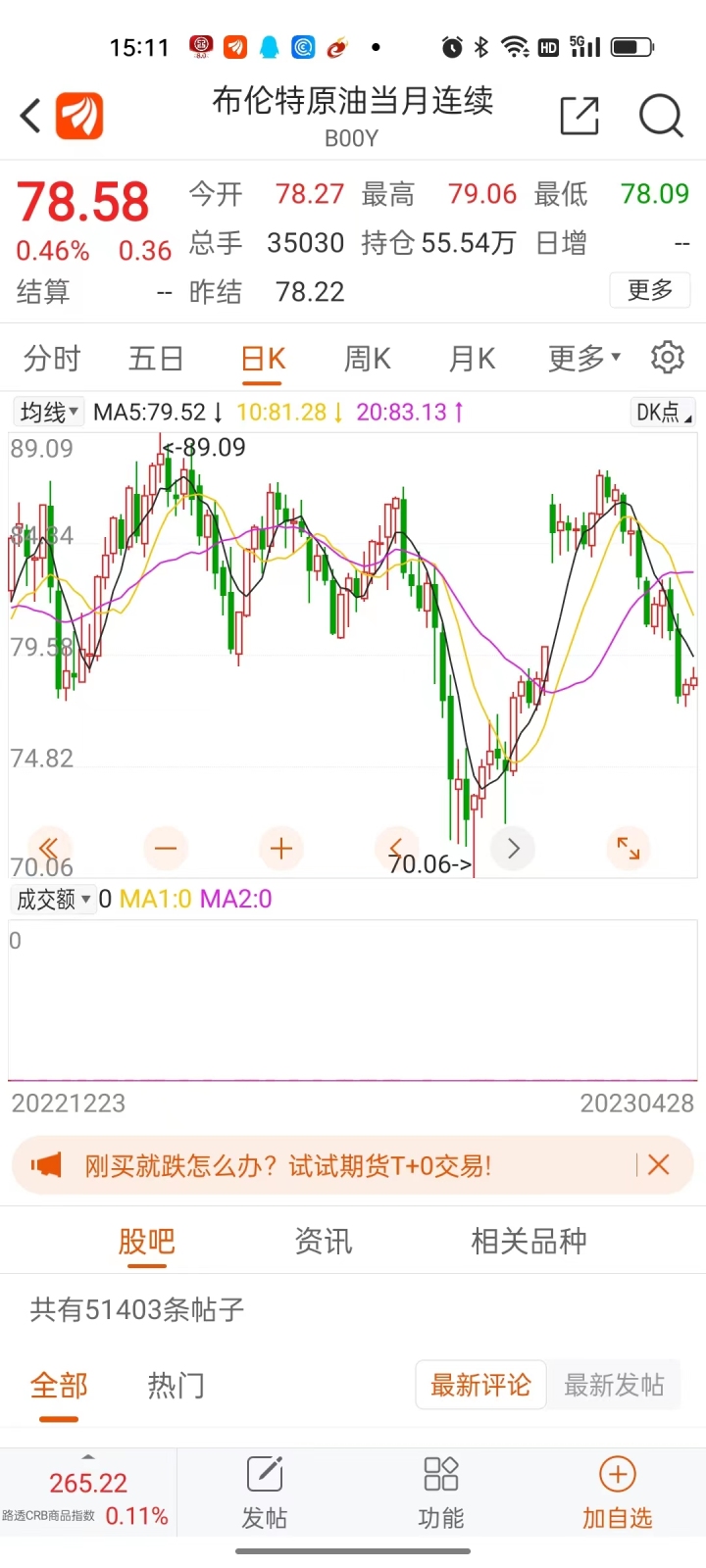706x1568 pixels.
Task: Dismiss the 期货T+0 promo banner
Action: pos(659,1164)
